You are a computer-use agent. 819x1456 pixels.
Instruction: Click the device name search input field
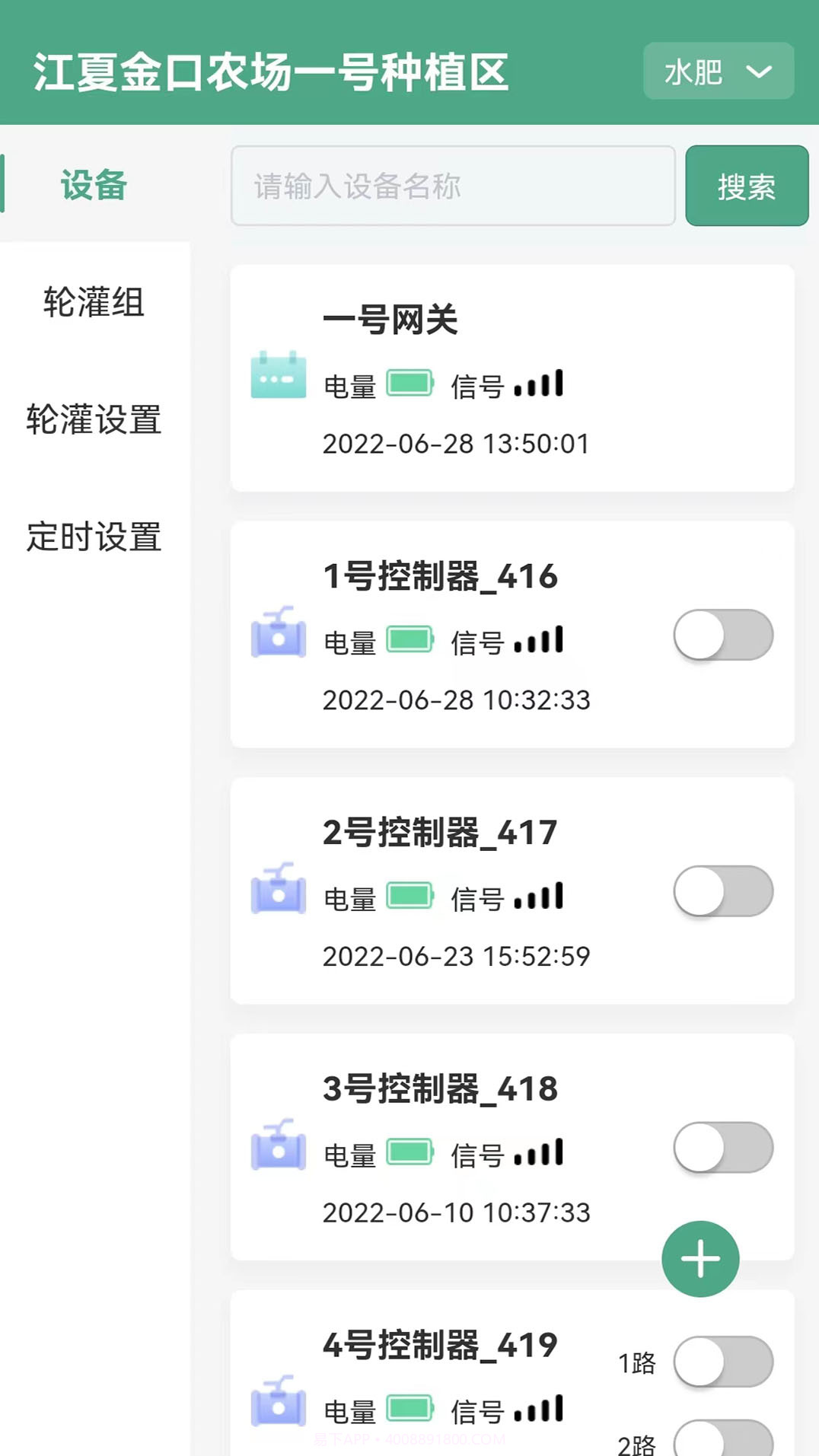[454, 186]
